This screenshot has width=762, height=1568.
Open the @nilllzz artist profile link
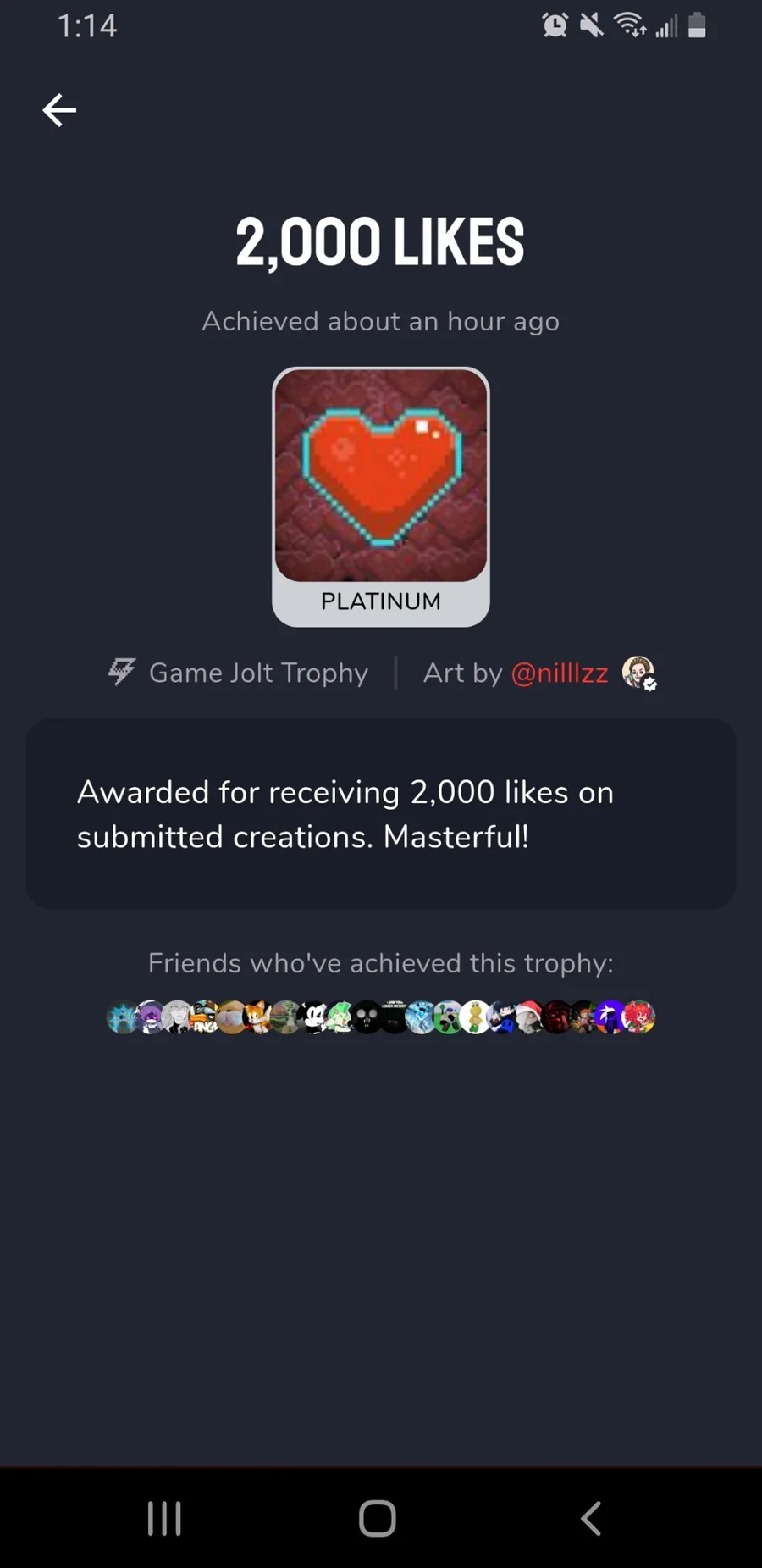coord(560,673)
